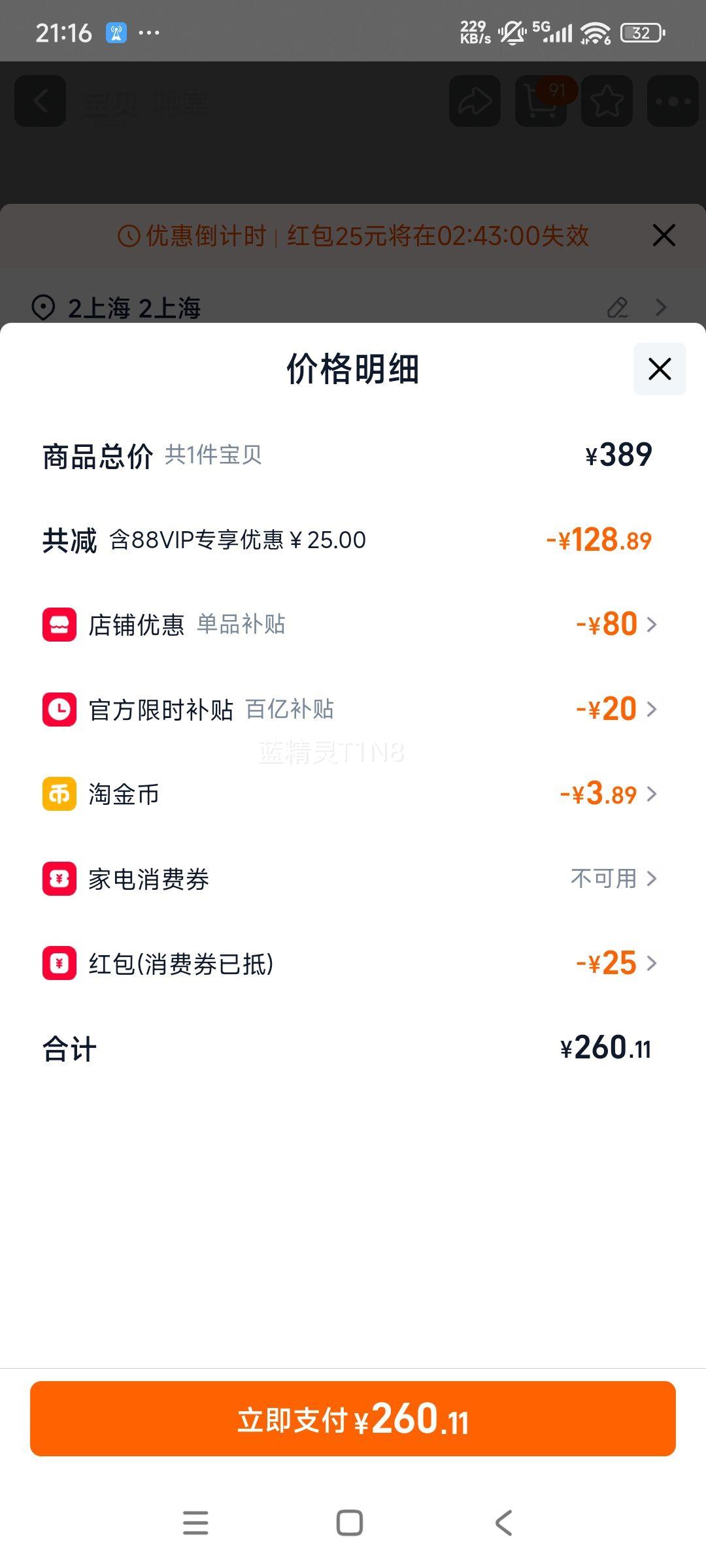
Task: Tap the system back button
Action: 503,1523
